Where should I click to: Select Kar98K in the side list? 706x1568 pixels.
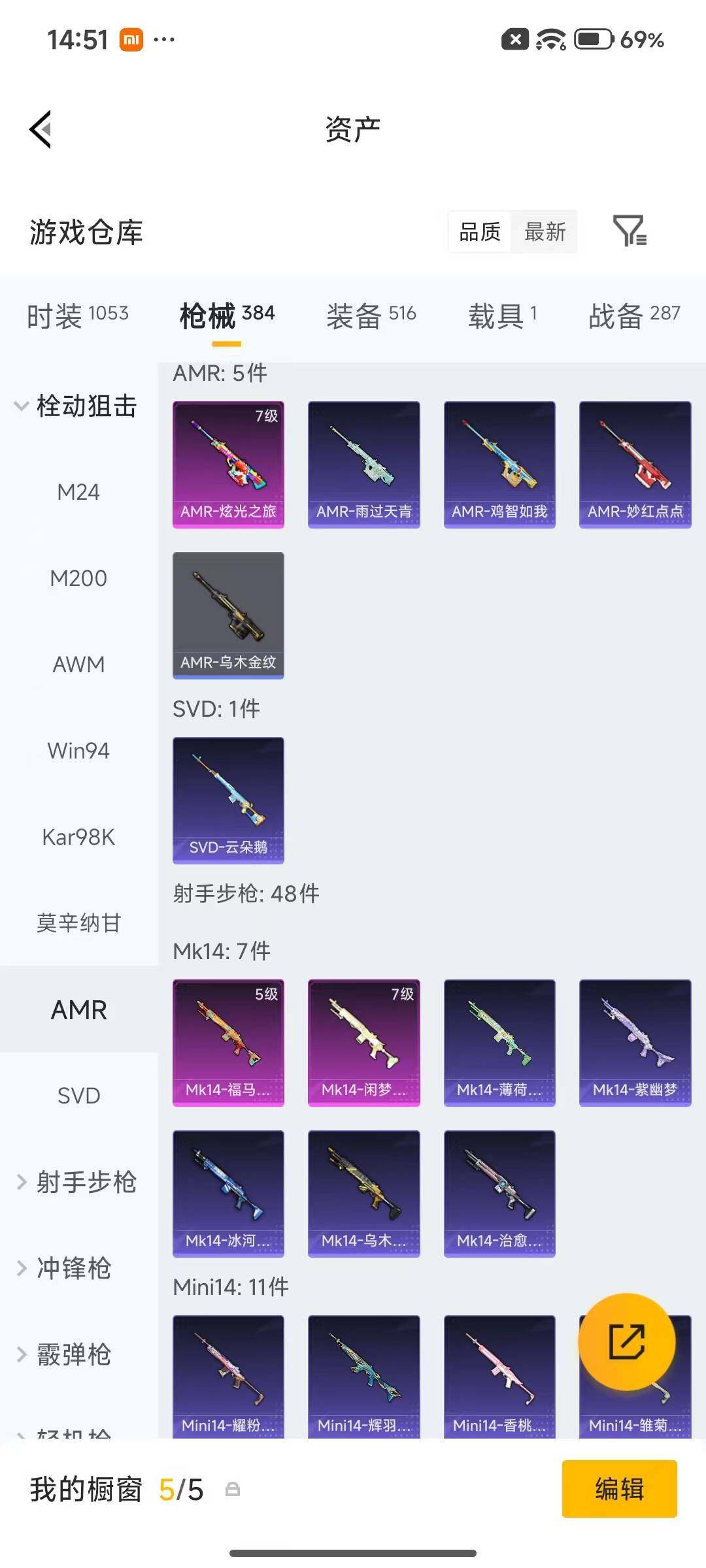(x=78, y=837)
